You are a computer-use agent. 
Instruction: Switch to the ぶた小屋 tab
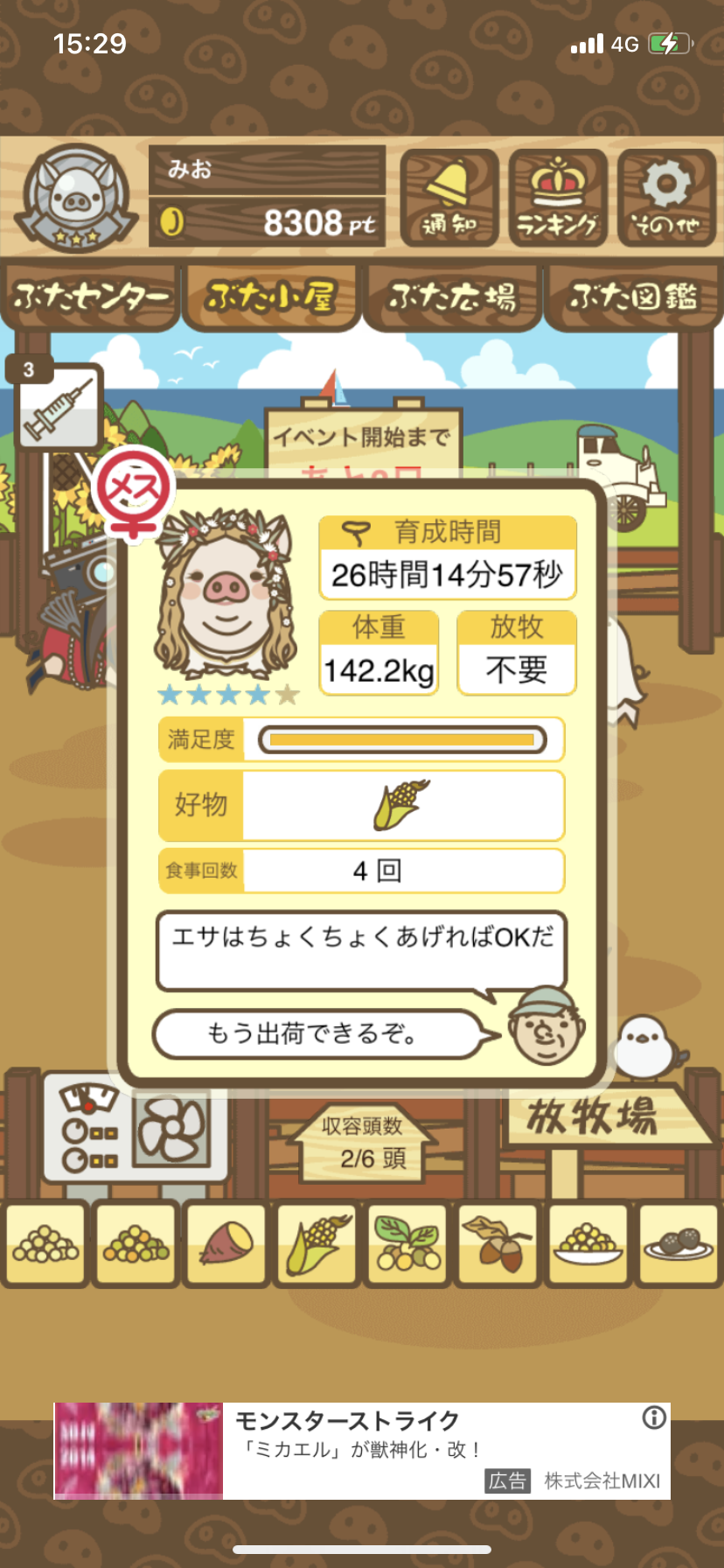pyautogui.click(x=271, y=297)
